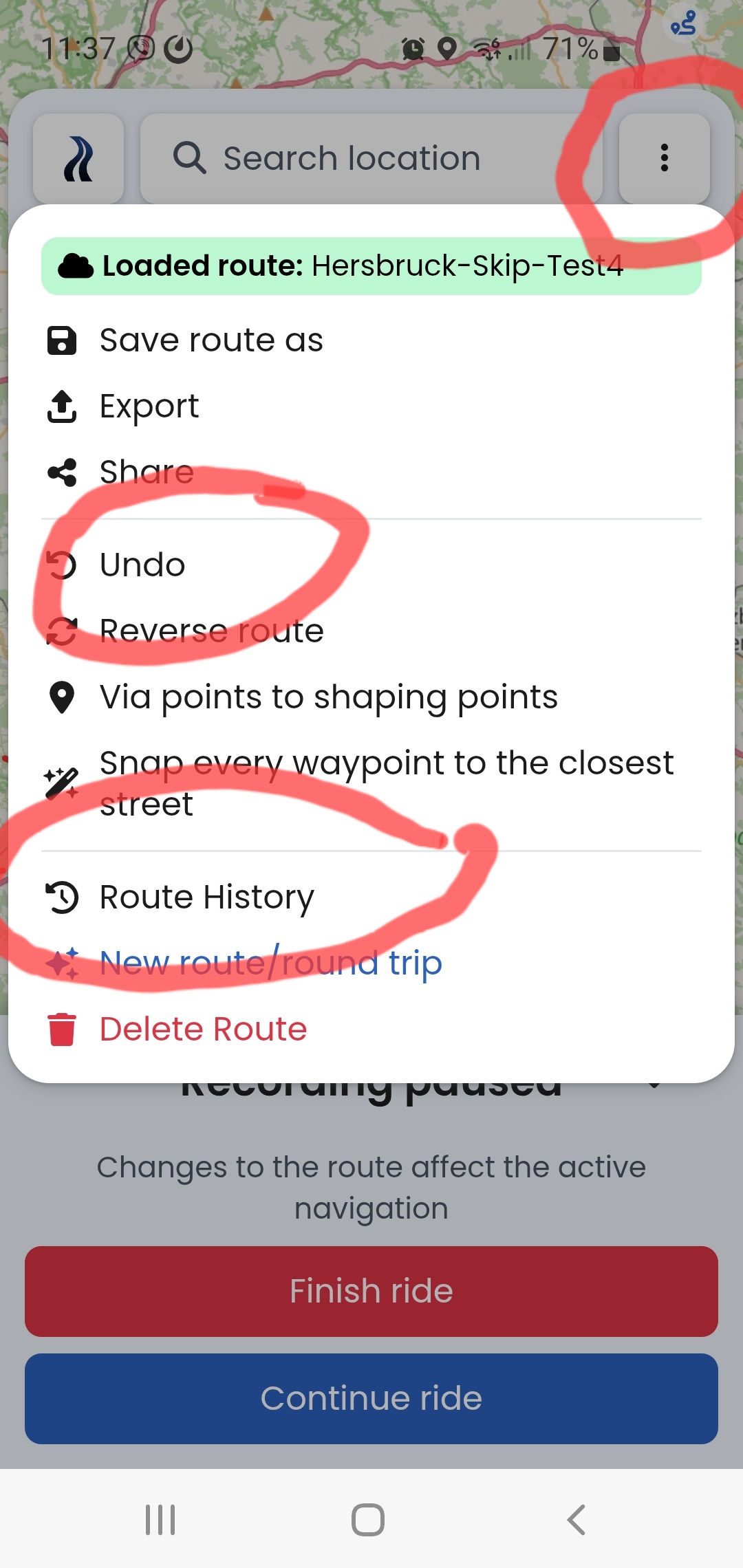Snap every waypoint to closest street

(x=371, y=783)
